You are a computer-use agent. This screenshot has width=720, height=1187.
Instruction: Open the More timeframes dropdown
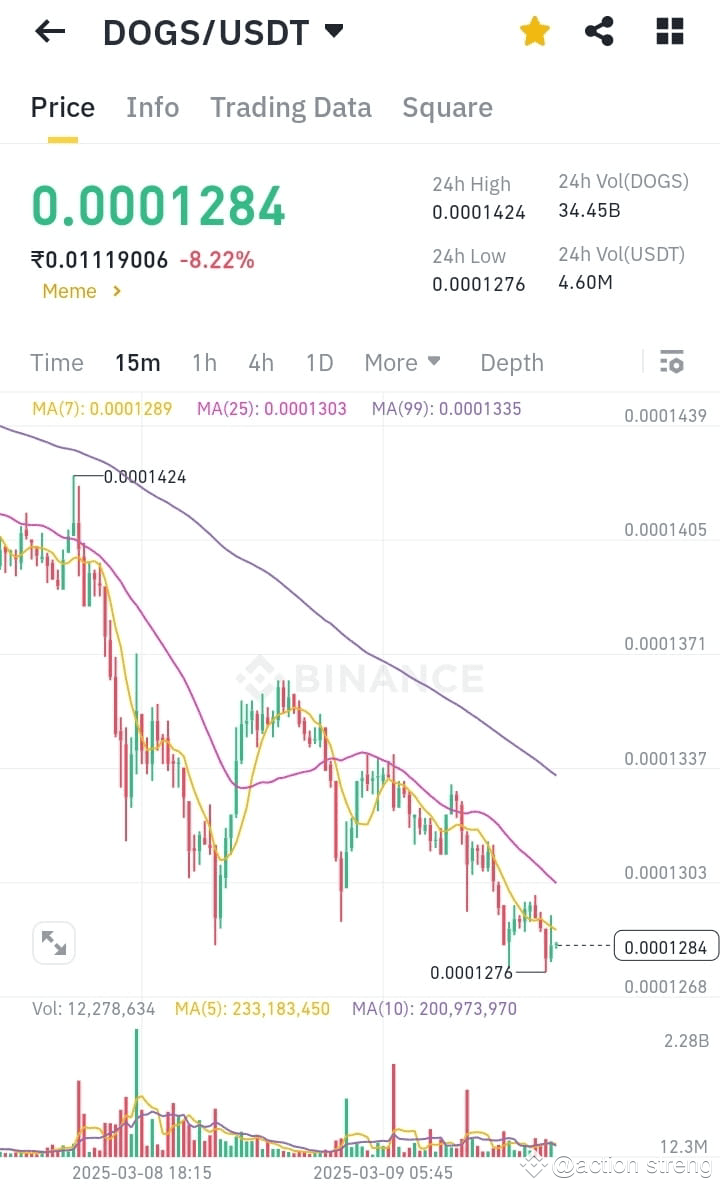tap(403, 362)
